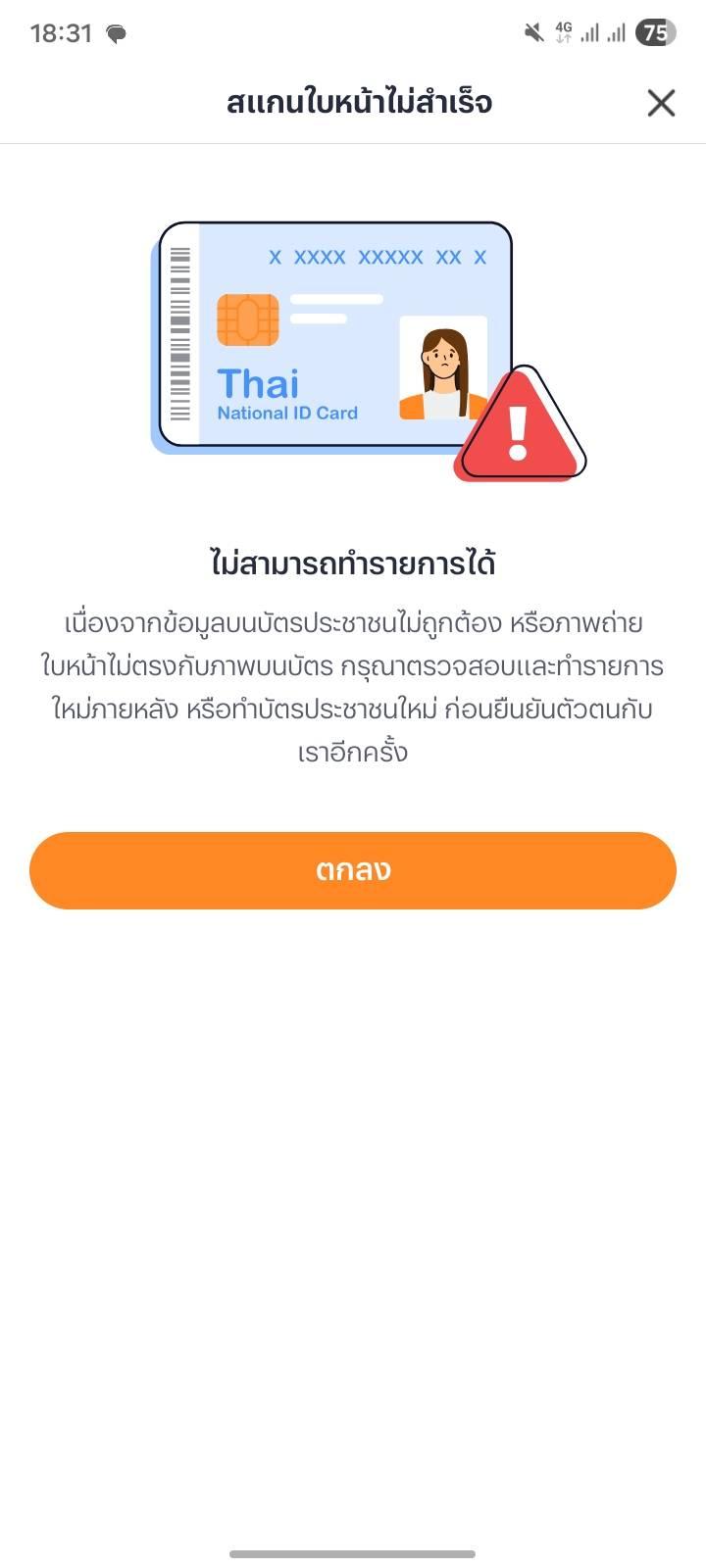
Task: Tap the orange ตกลง button
Action: click(x=353, y=870)
